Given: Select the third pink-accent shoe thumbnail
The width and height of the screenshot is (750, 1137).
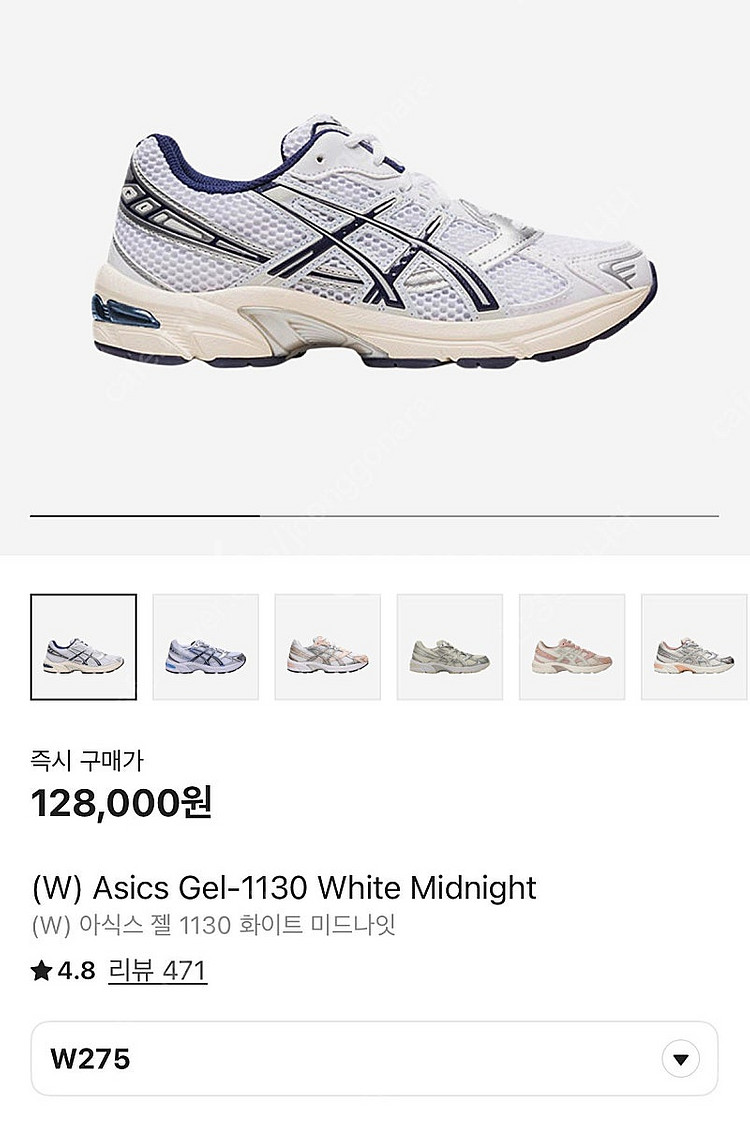Looking at the screenshot, I should [328, 647].
